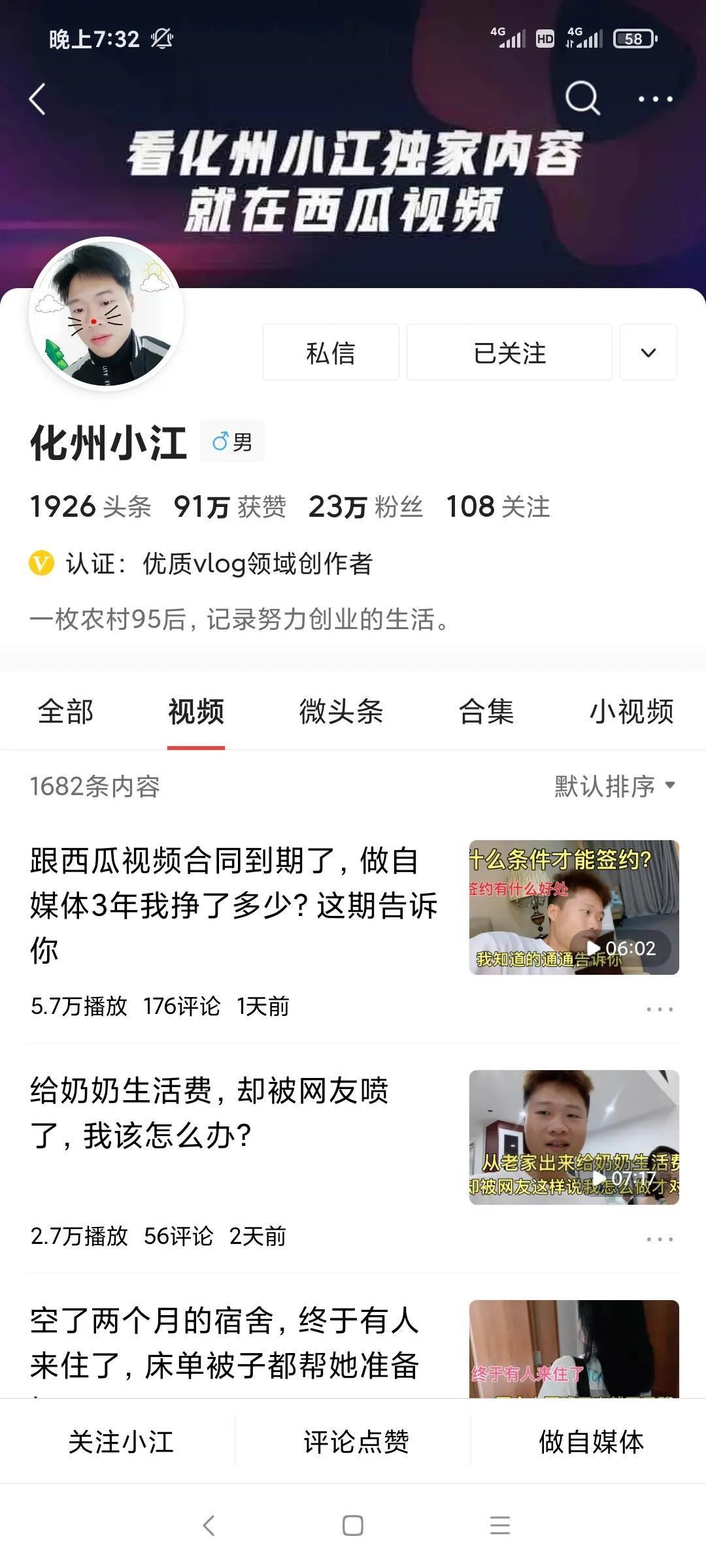Viewport: 706px width, 1568px height.
Task: Open more options for 给奶奶生活费 video
Action: coord(659,1239)
